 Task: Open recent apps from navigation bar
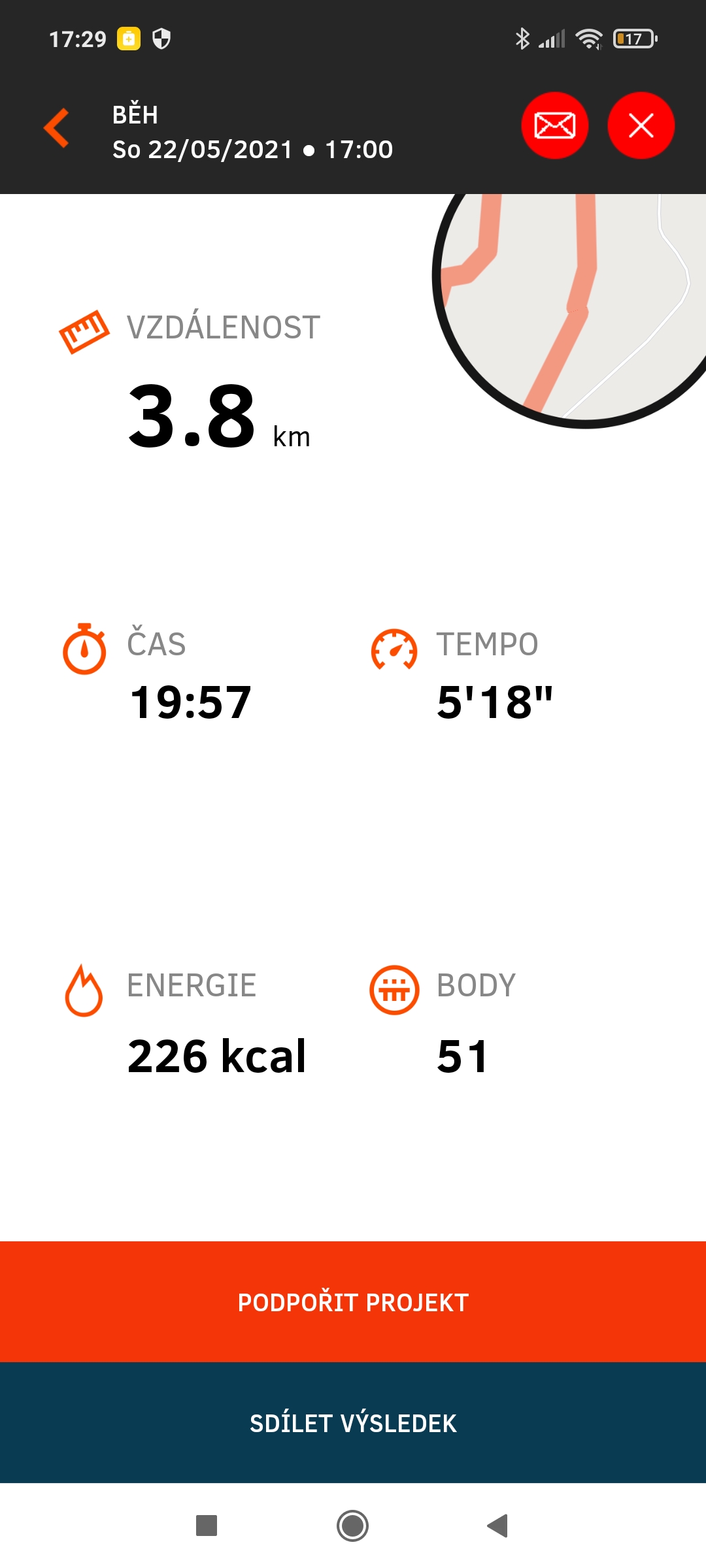coord(207,1526)
